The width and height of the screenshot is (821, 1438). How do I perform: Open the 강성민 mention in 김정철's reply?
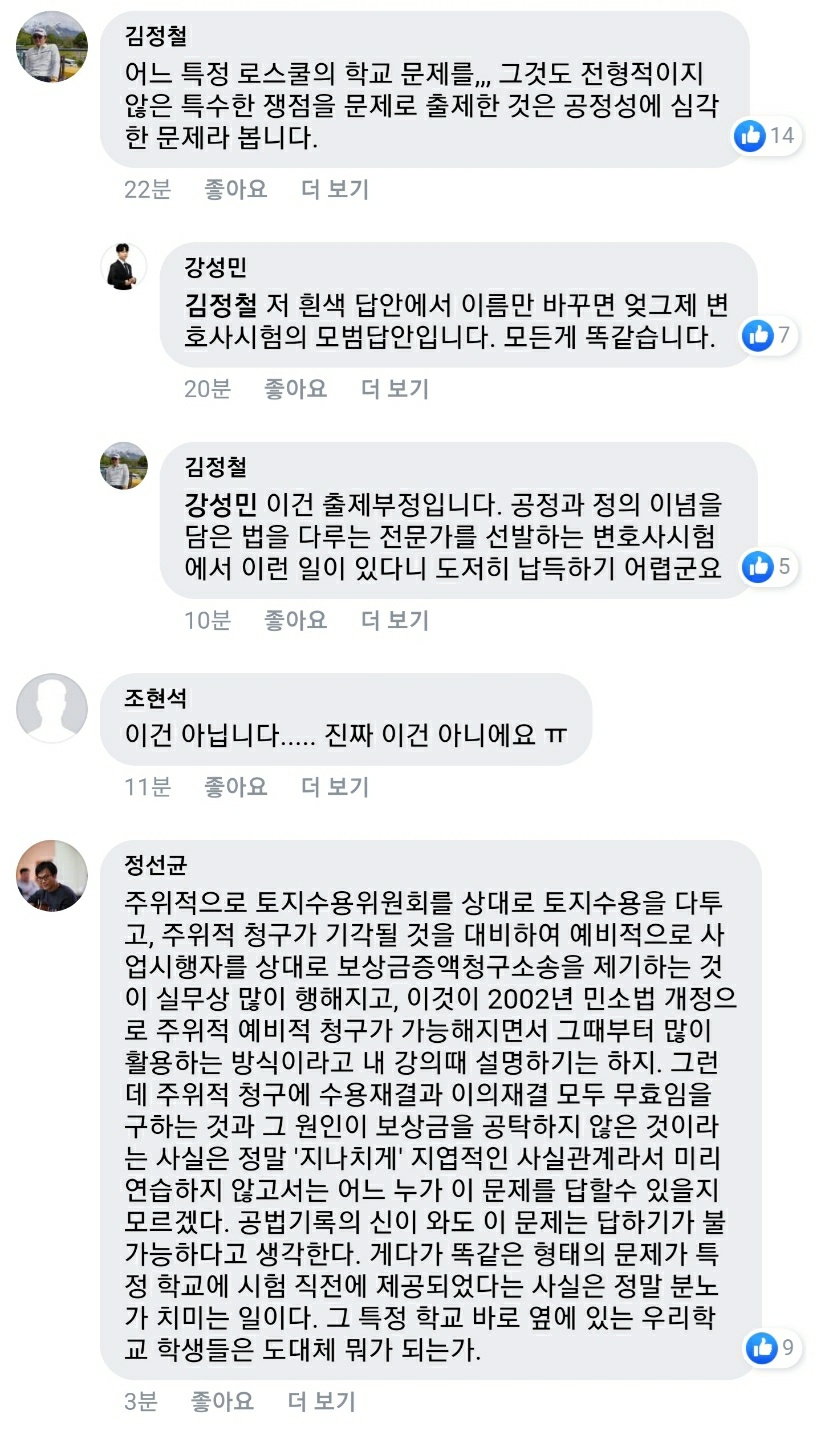click(220, 502)
